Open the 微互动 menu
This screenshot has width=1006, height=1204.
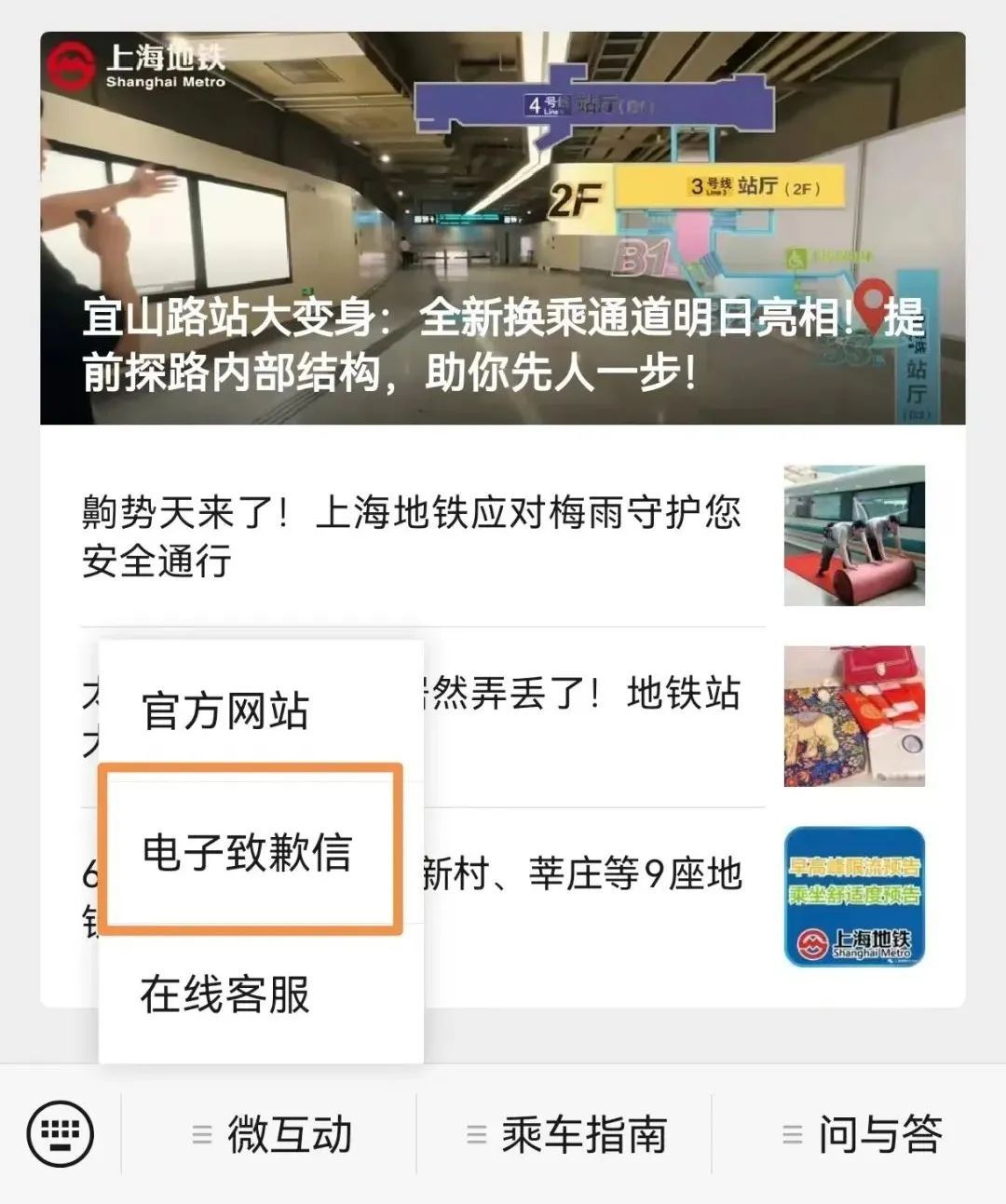pos(270,1134)
